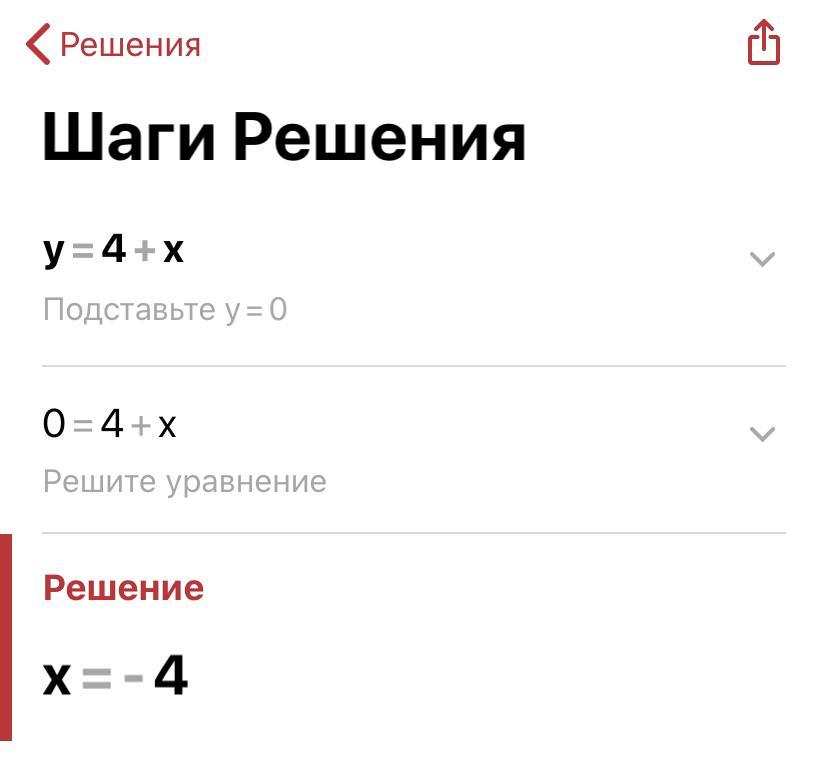Screen dimensions: 828x782
Task: Expand the 0 = 4 + x step
Action: tap(762, 434)
